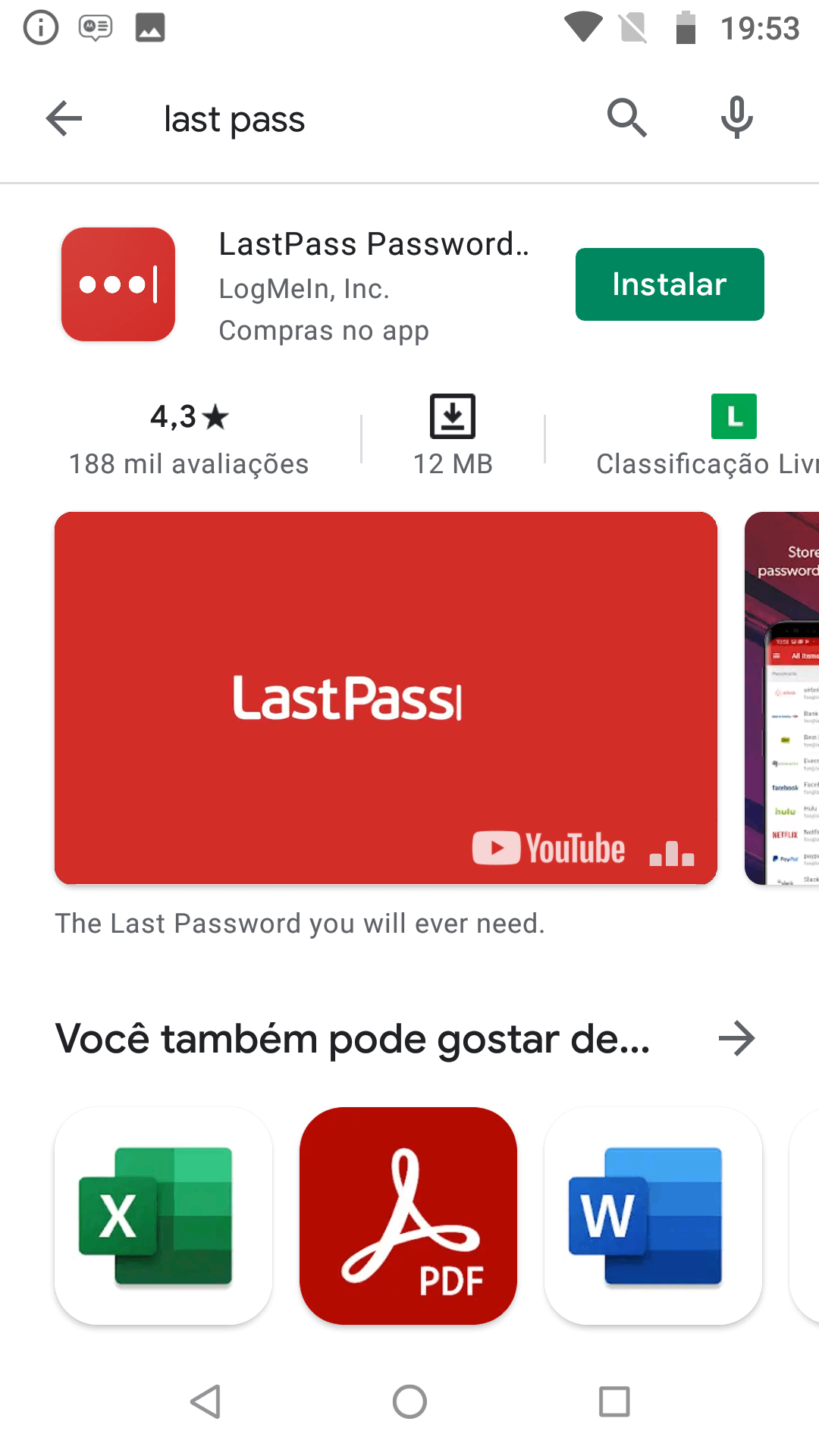This screenshot has height=1456, width=819.
Task: Install LastPass with the Instalar button
Action: click(670, 284)
